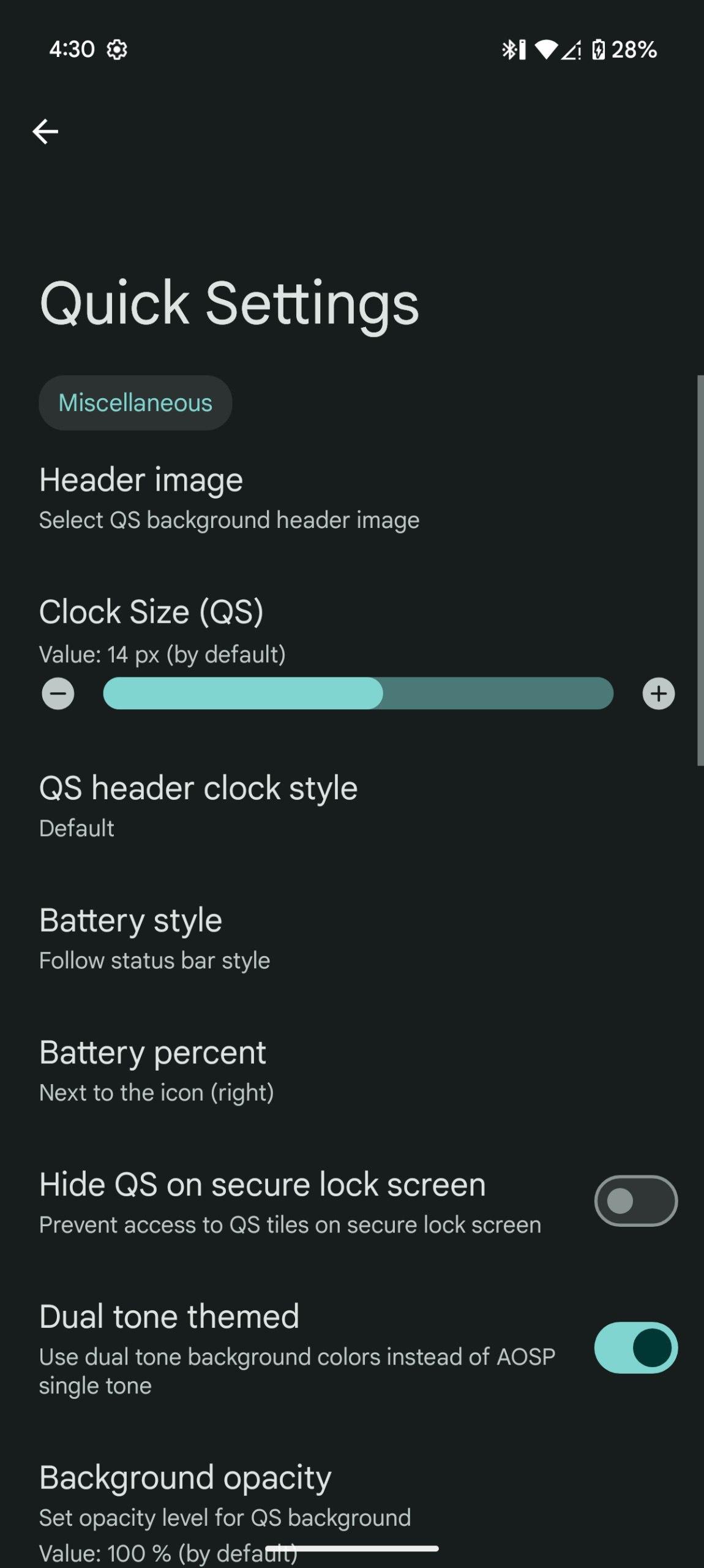This screenshot has height=1568, width=704.
Task: Enable Hide QS on secure lock screen
Action: (x=635, y=1200)
